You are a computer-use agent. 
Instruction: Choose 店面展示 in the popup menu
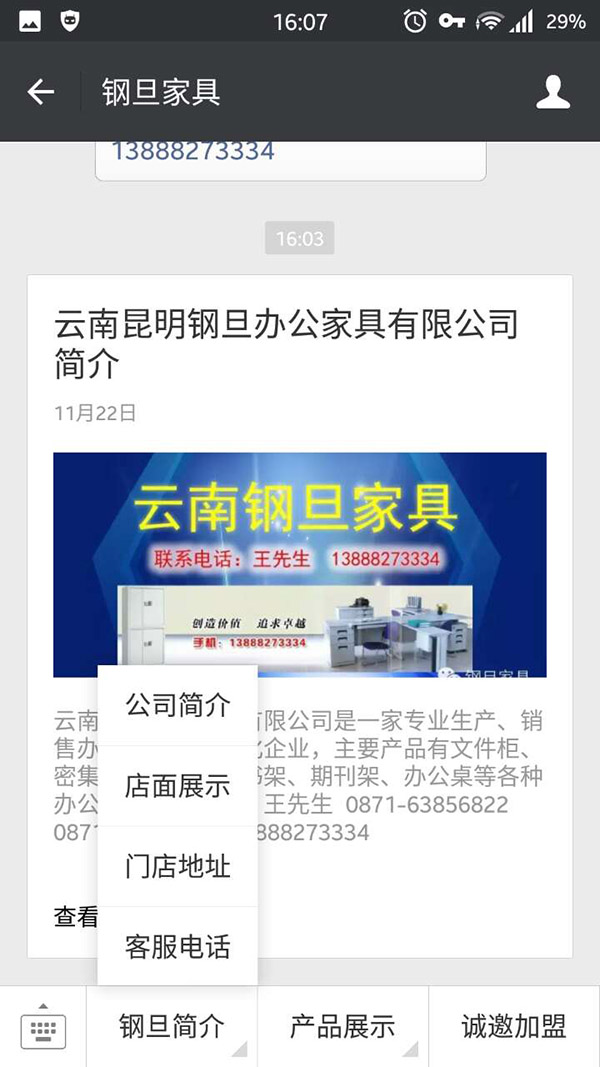coord(178,786)
